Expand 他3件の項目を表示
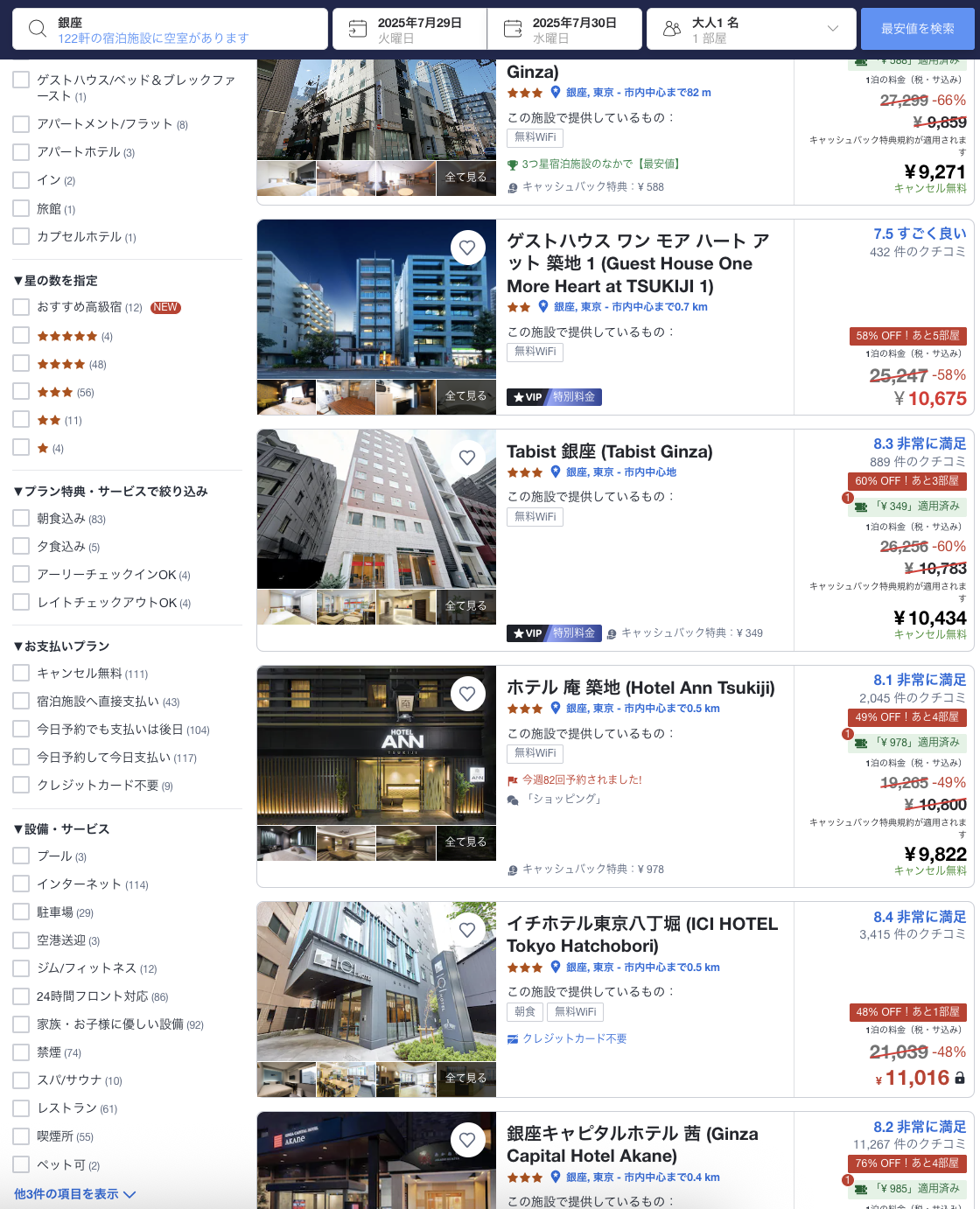Viewport: 980px width, 1209px height. pyautogui.click(x=74, y=1194)
